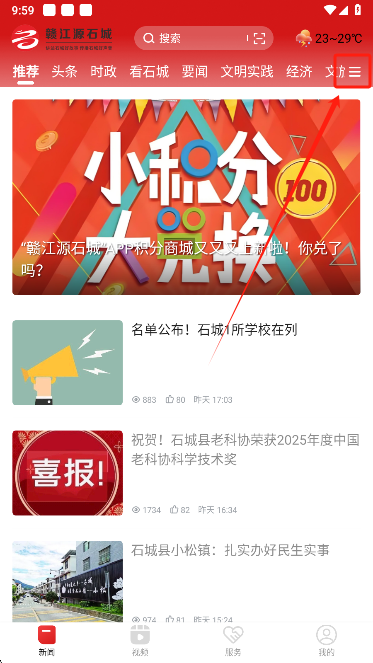Switch to the 头条 tab
Image resolution: width=373 pixels, height=663 pixels.
click(x=64, y=71)
